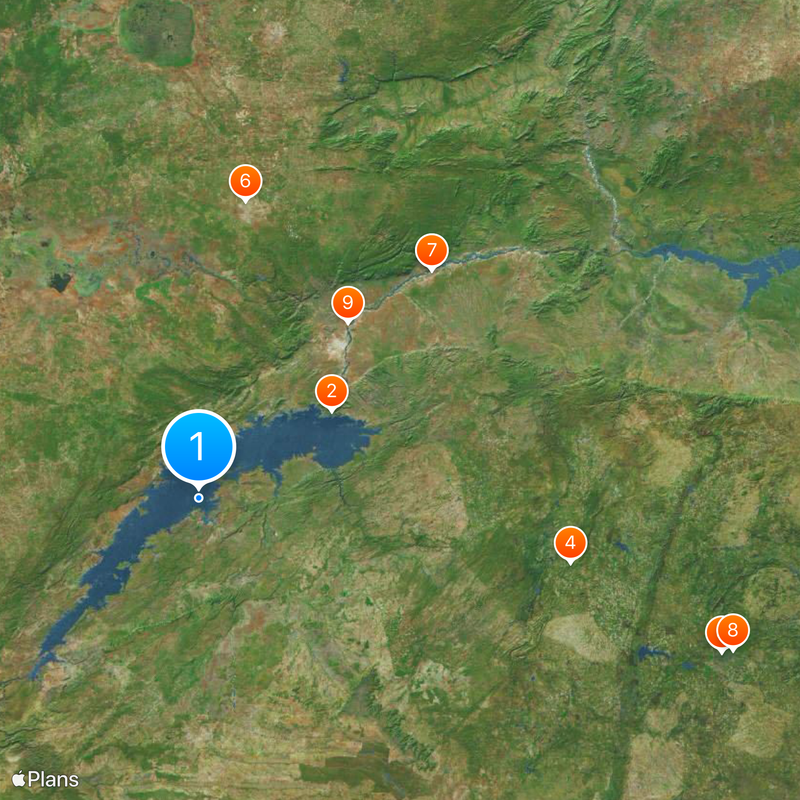Select map pin number 6
The height and width of the screenshot is (800, 800).
[x=245, y=181]
